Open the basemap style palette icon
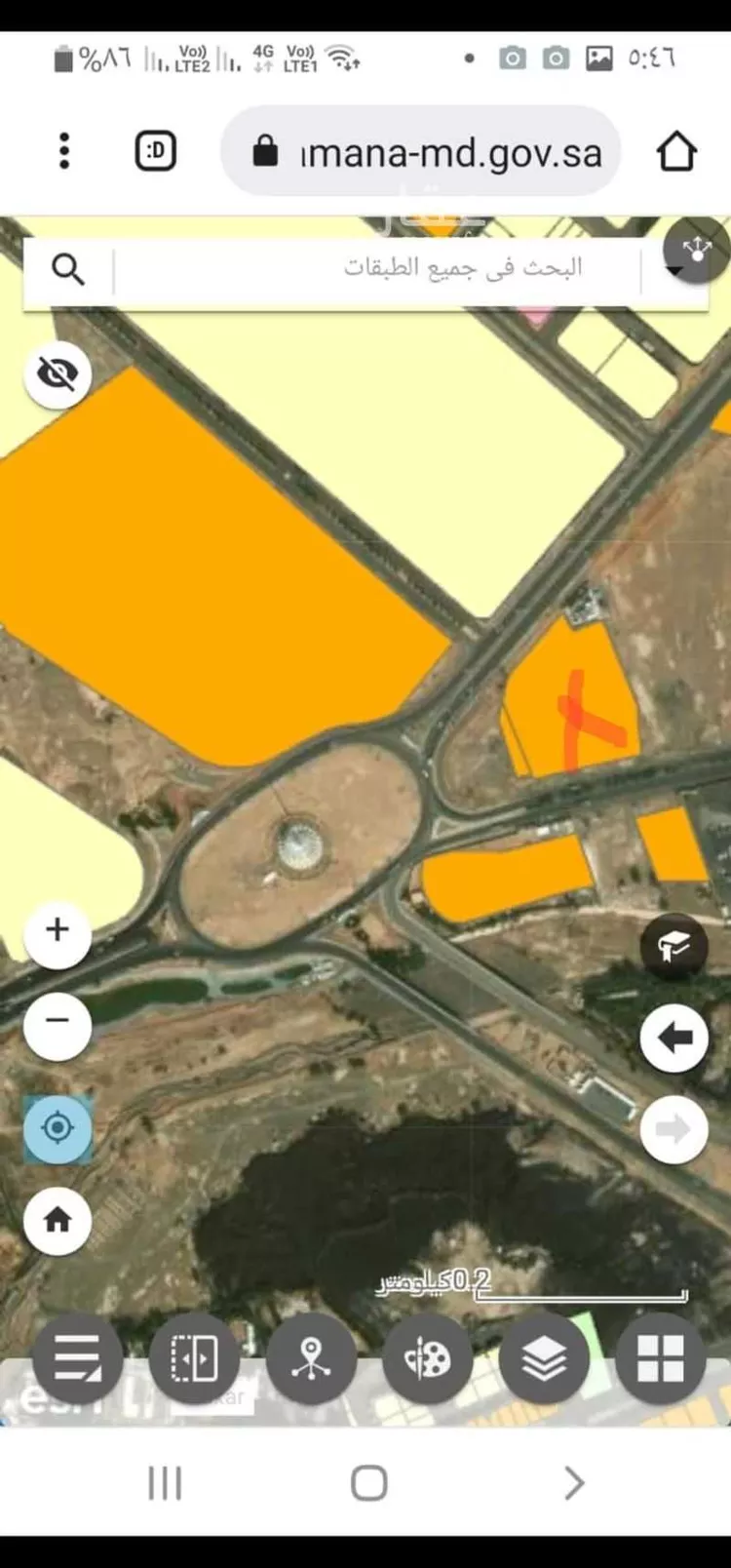This screenshot has height=1568, width=731. click(x=427, y=1358)
